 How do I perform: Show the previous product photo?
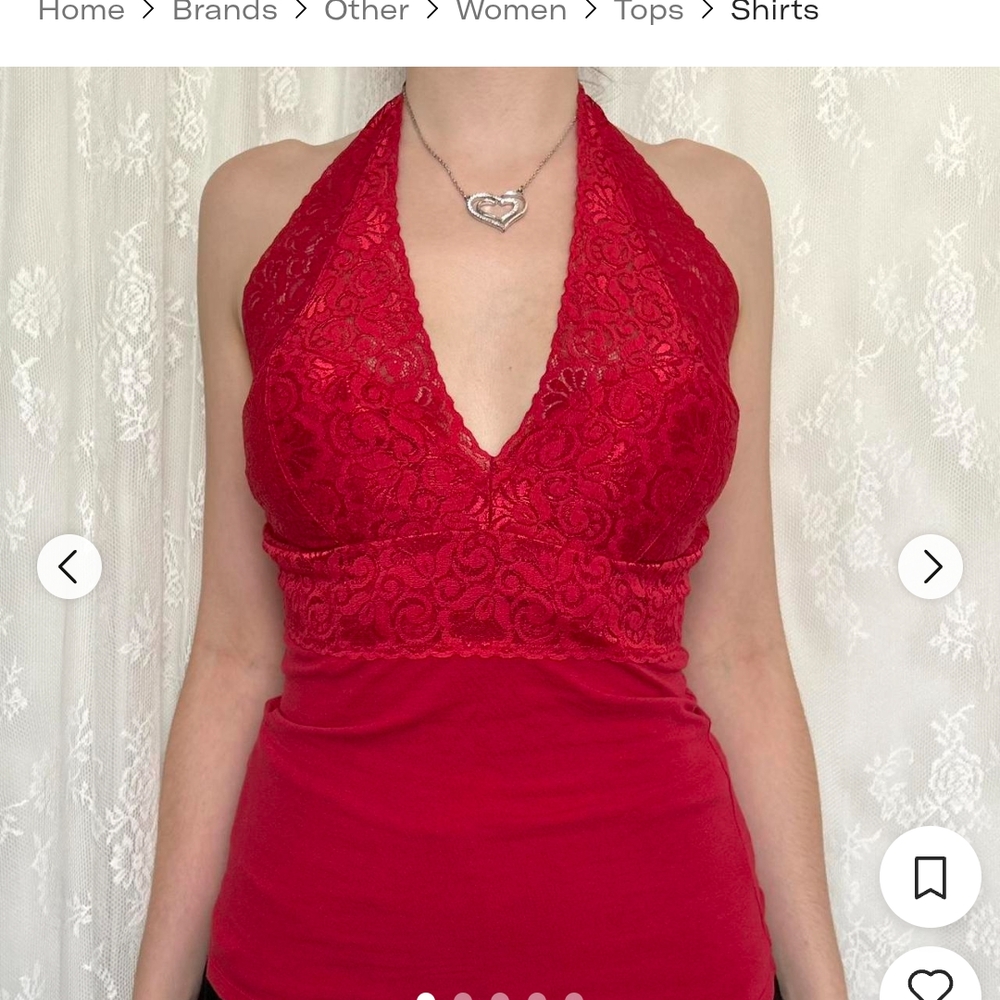coord(69,567)
